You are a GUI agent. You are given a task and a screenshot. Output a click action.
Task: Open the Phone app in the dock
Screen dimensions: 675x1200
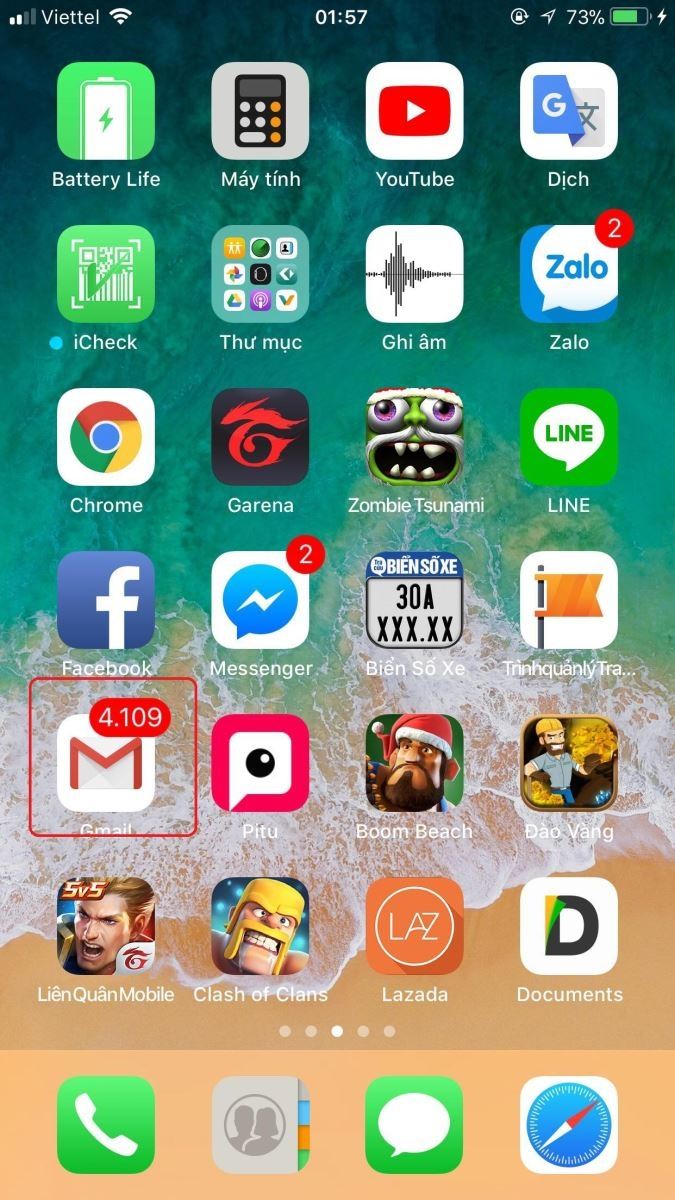pyautogui.click(x=106, y=1125)
